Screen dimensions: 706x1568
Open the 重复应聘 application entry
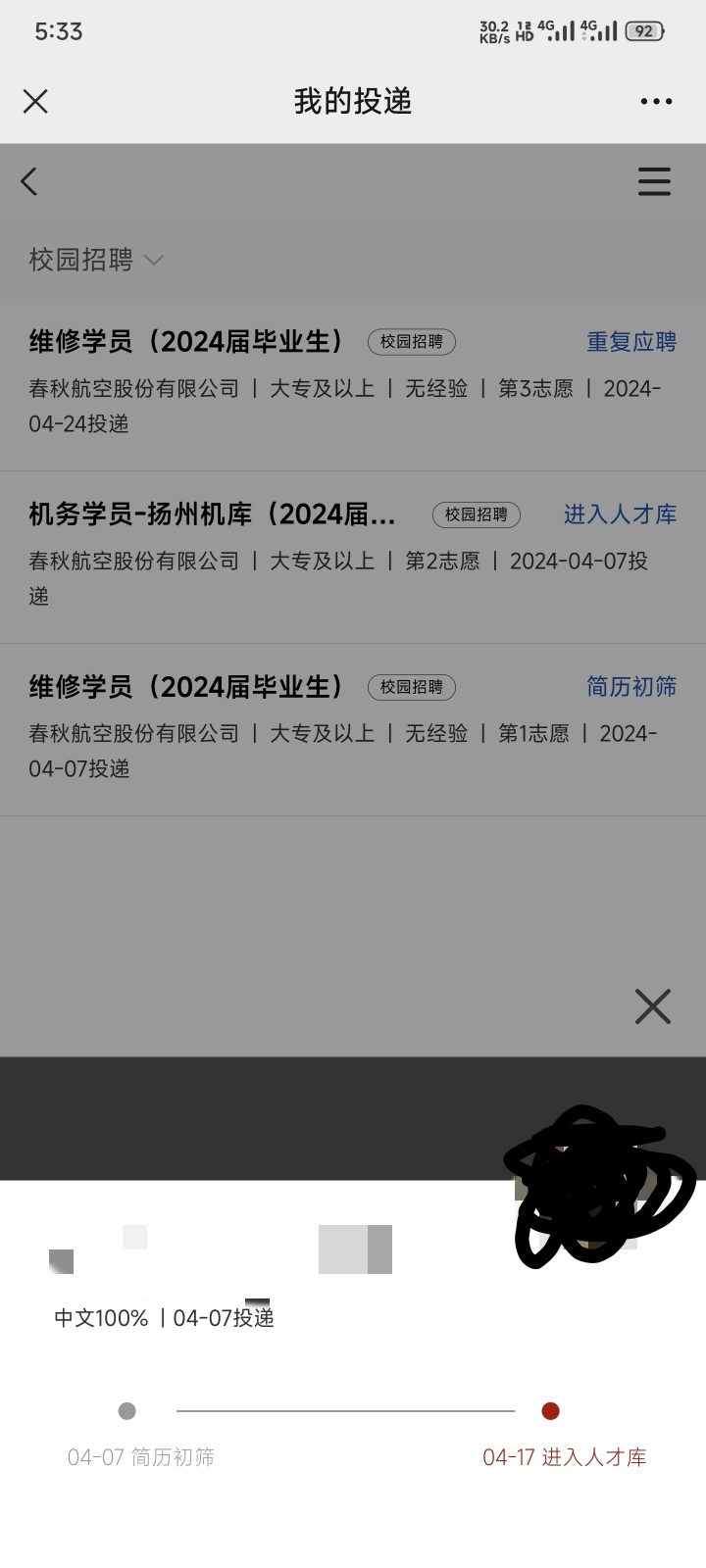pyautogui.click(x=353, y=385)
